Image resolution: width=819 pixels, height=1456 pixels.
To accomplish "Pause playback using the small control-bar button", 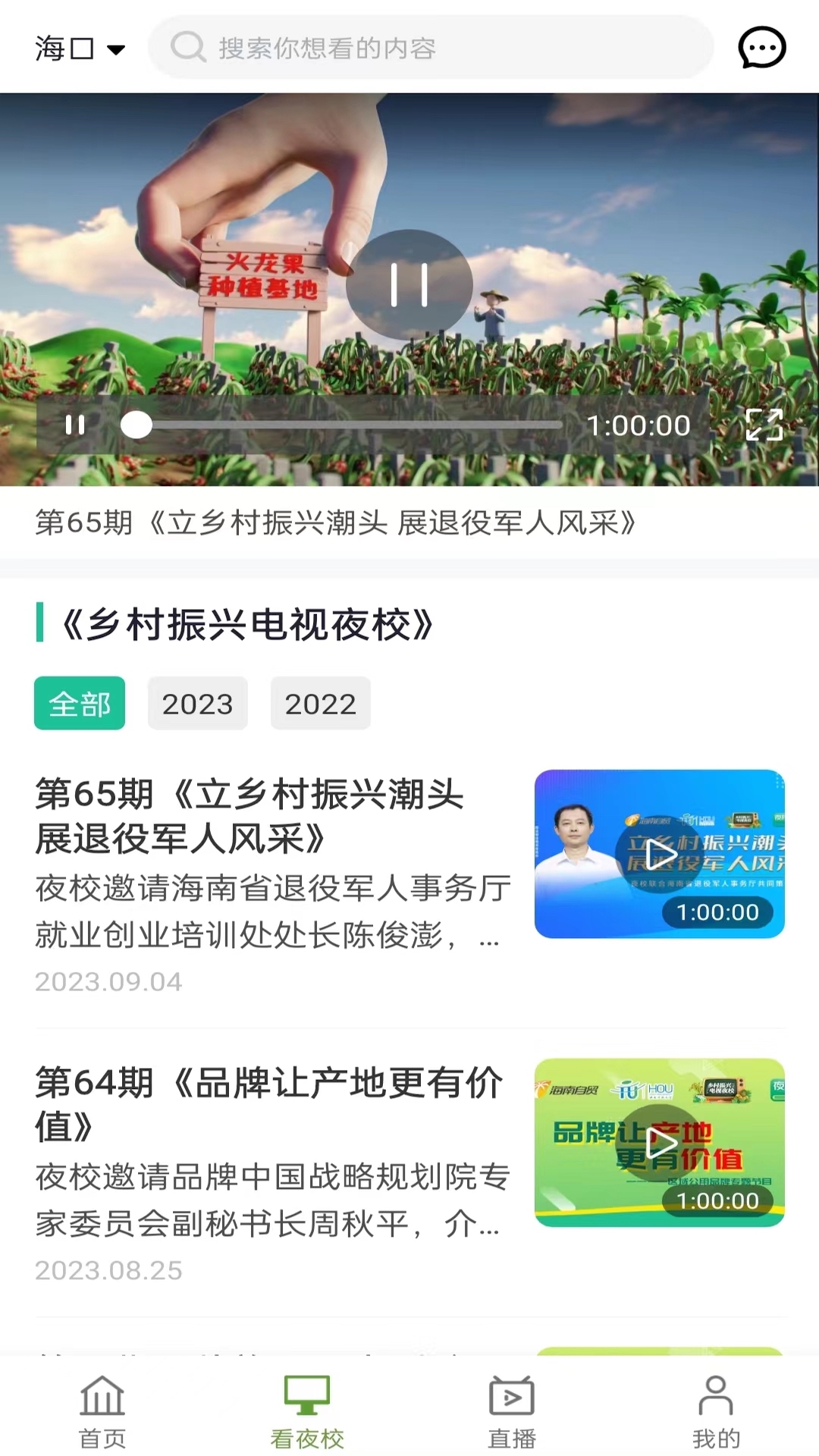I will pyautogui.click(x=76, y=425).
